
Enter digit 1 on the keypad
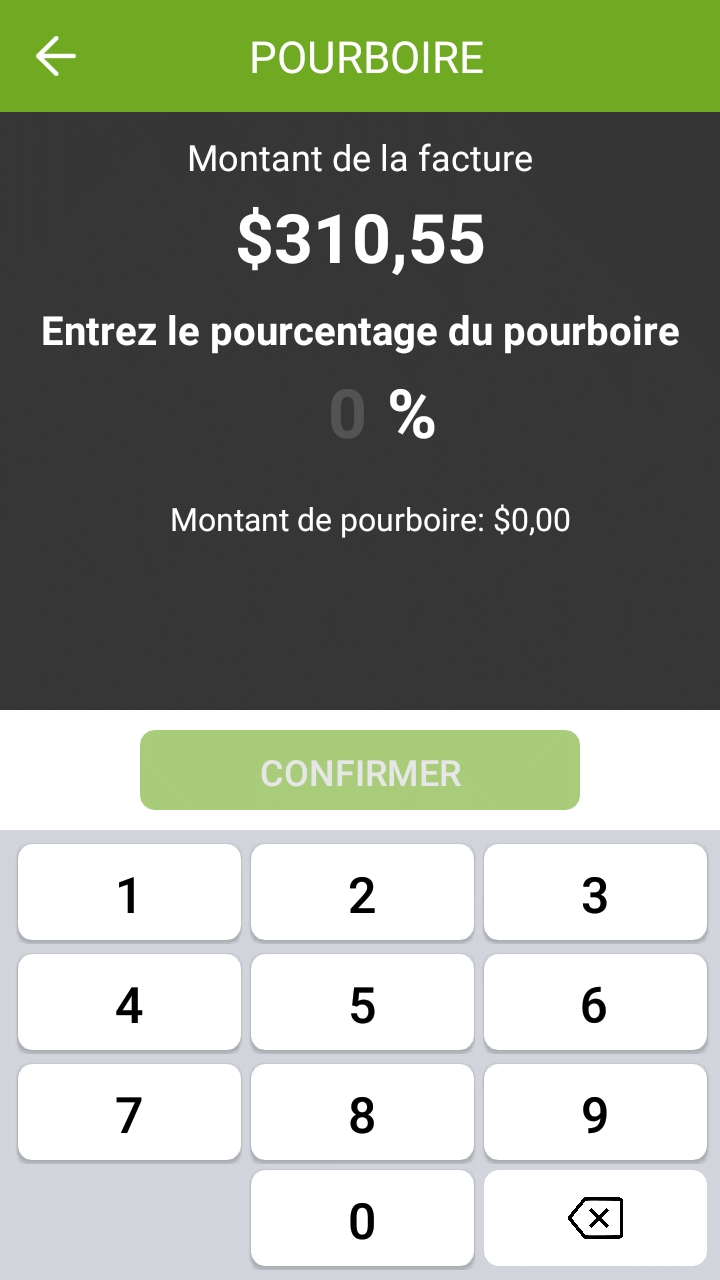[129, 893]
